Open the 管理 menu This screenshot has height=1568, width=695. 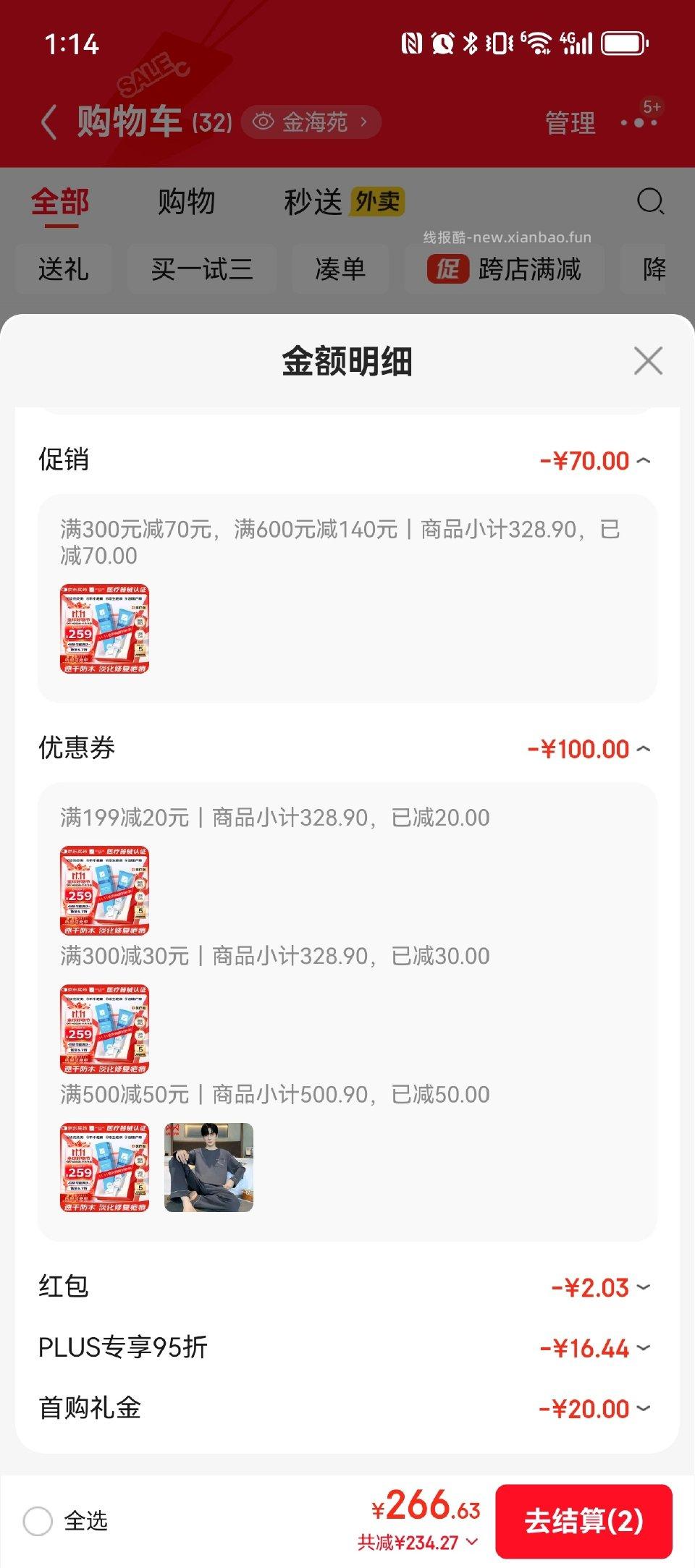click(569, 122)
